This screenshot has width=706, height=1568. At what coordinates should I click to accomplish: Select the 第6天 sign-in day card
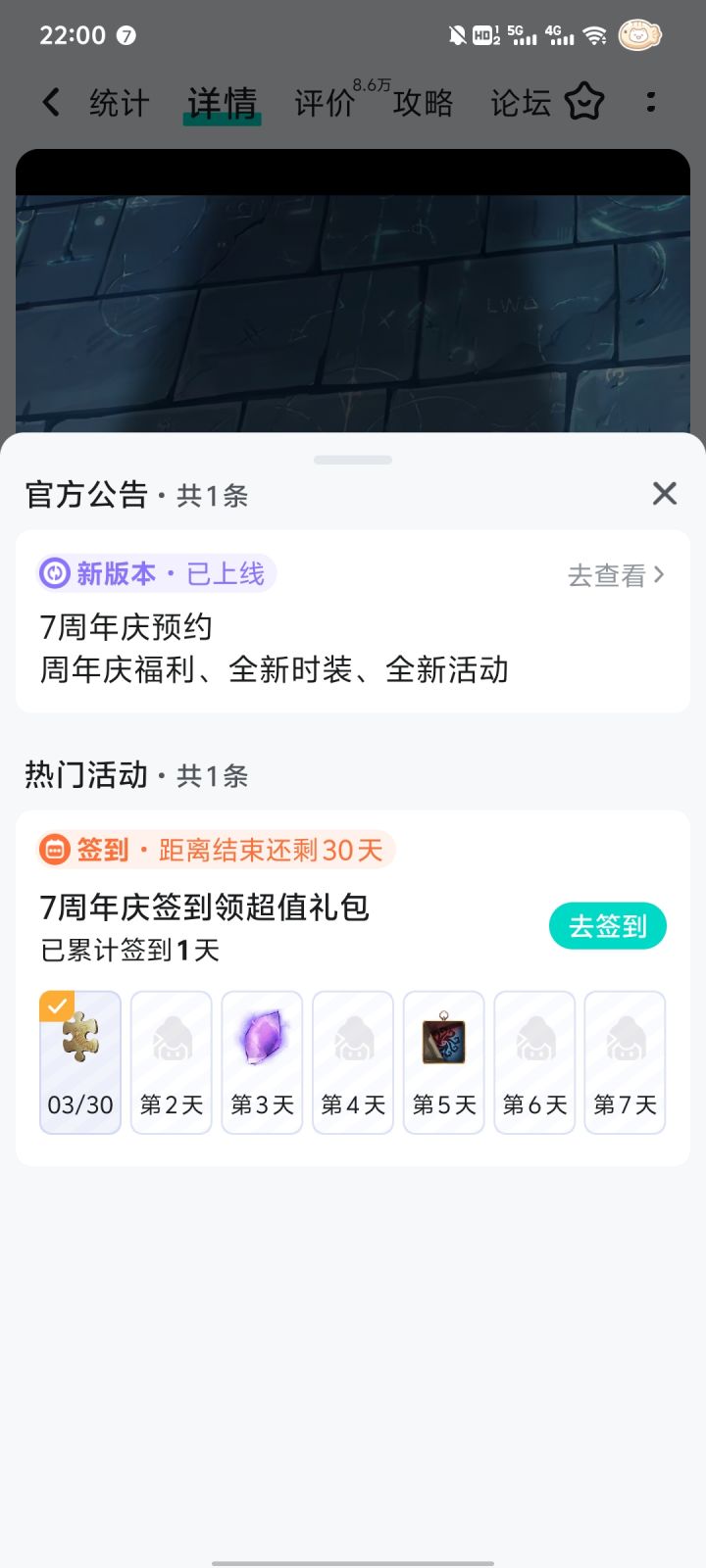534,1061
